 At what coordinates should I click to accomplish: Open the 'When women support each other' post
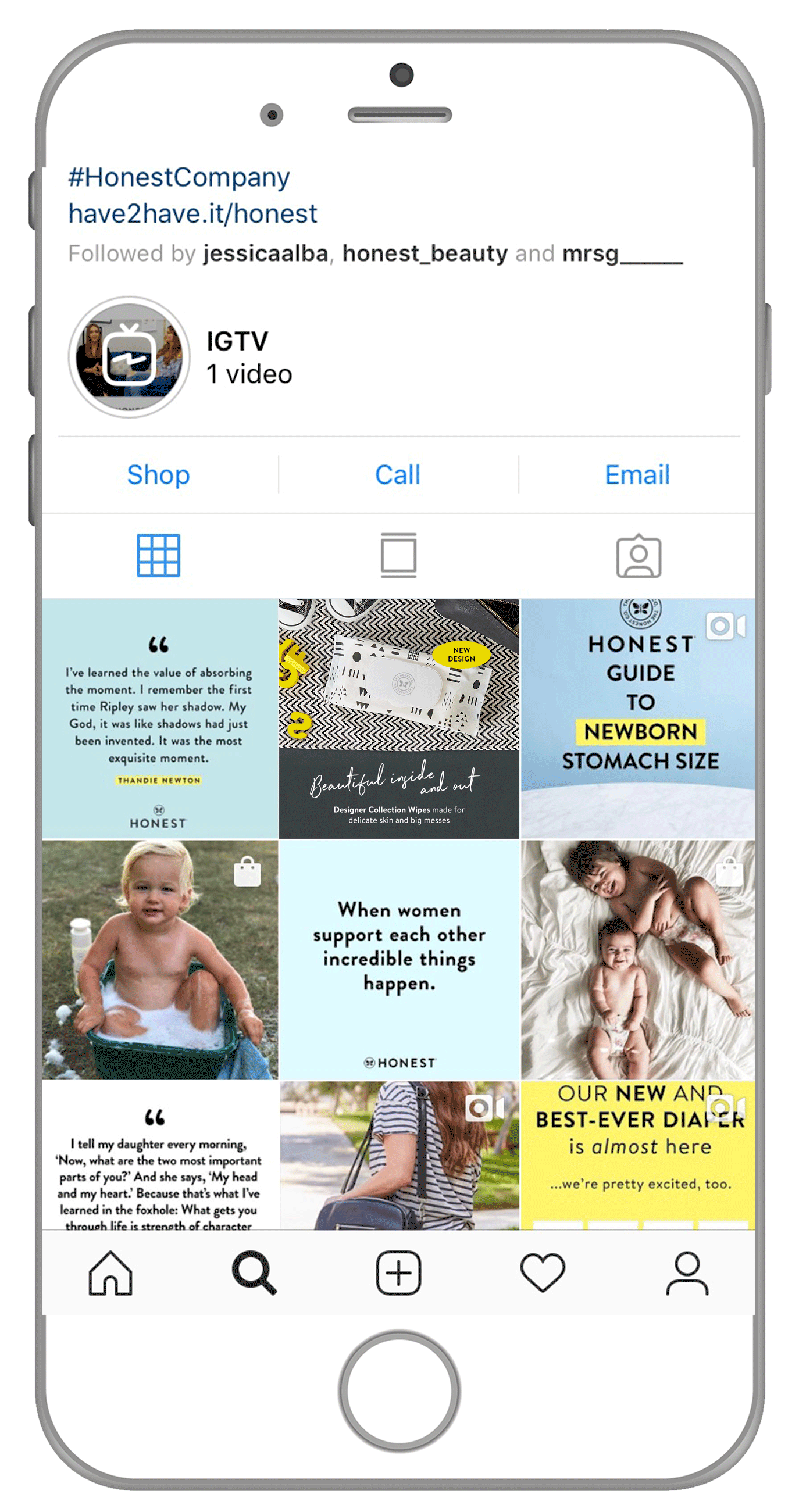coord(398,959)
